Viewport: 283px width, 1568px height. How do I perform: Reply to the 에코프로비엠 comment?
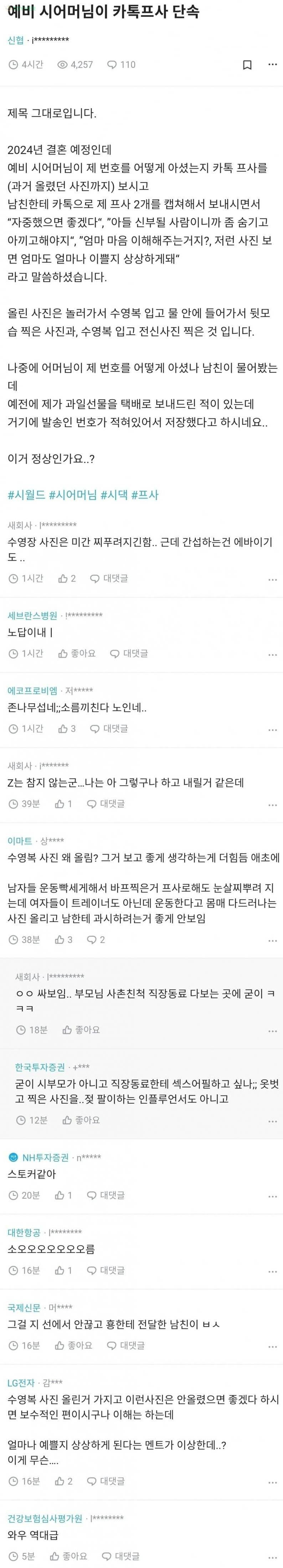(109, 729)
